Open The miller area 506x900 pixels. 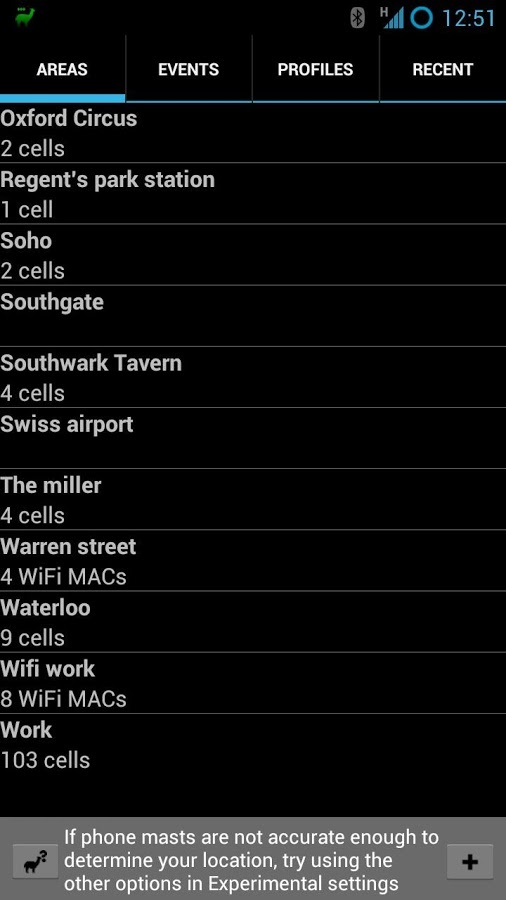253,500
